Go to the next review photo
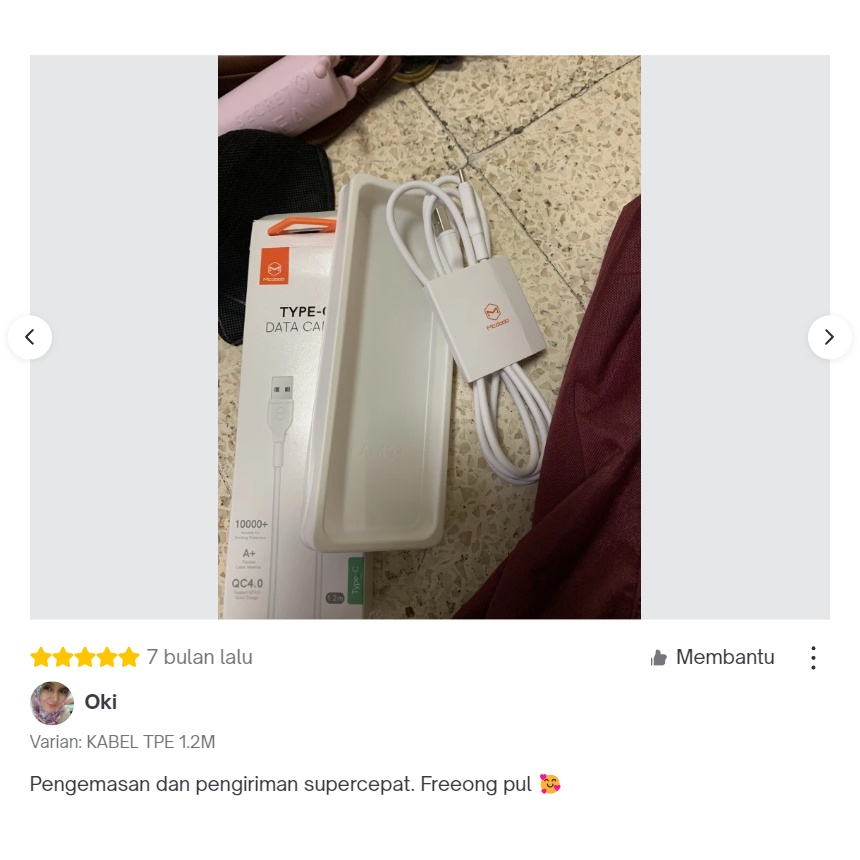 coord(829,337)
